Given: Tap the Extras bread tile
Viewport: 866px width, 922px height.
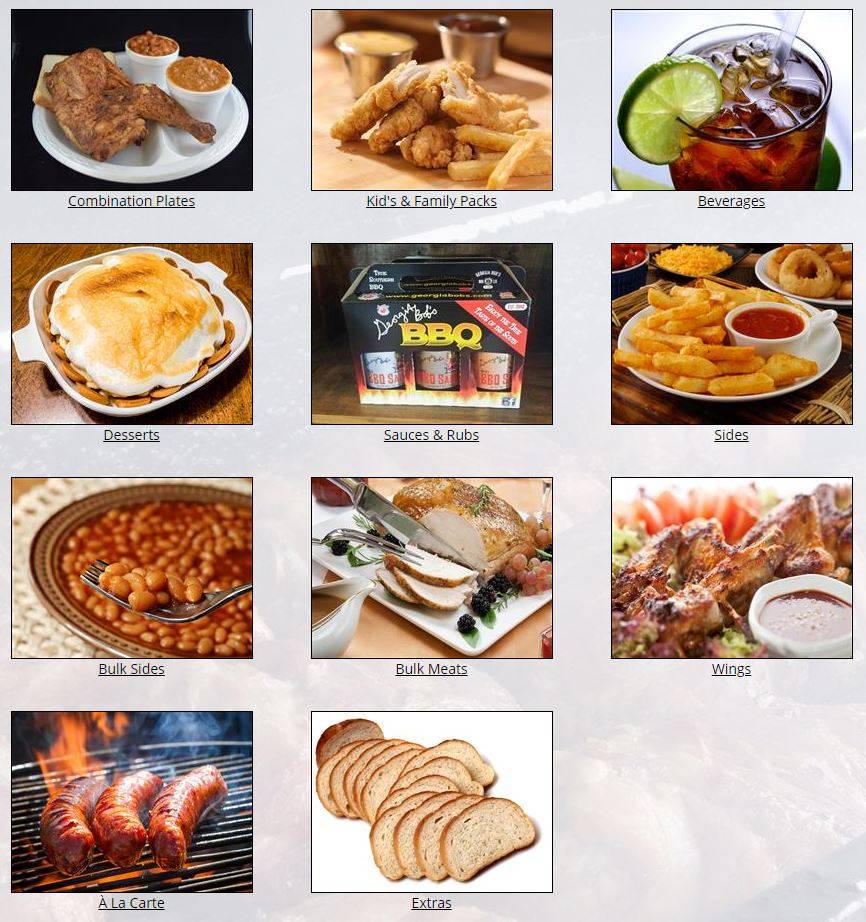Looking at the screenshot, I should 431,801.
